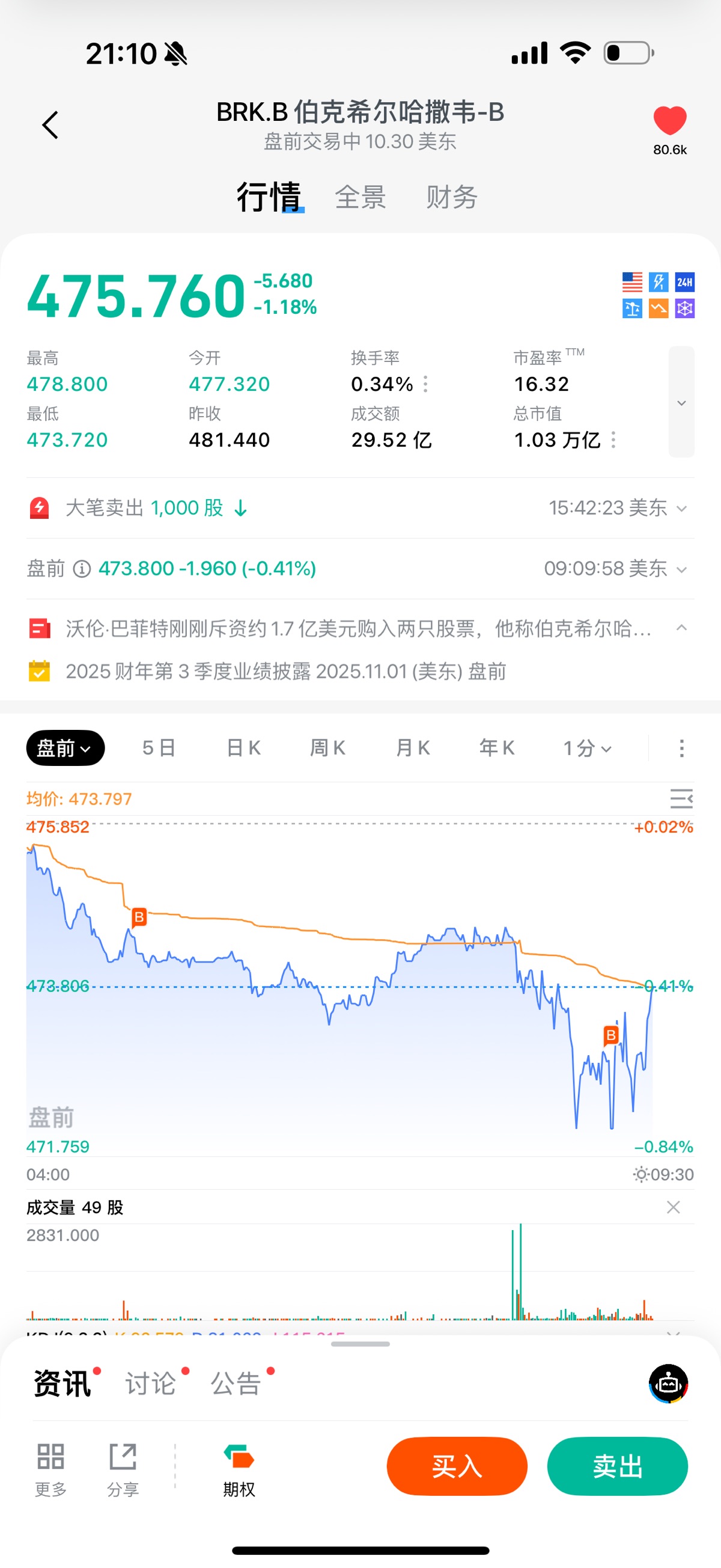The height and width of the screenshot is (1568, 721).
Task: Select the 周K chart view
Action: pyautogui.click(x=328, y=748)
